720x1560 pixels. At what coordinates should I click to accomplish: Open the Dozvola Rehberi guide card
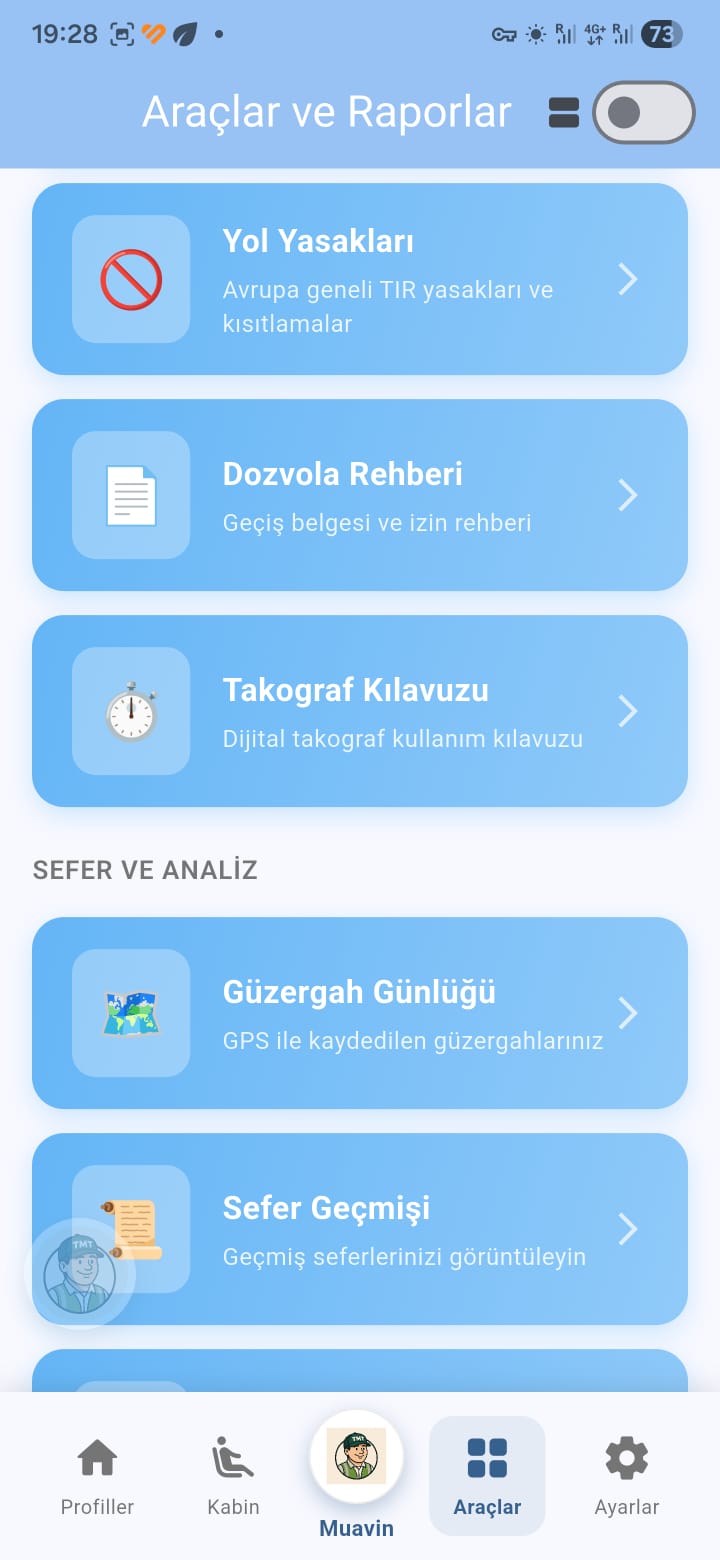pyautogui.click(x=360, y=495)
